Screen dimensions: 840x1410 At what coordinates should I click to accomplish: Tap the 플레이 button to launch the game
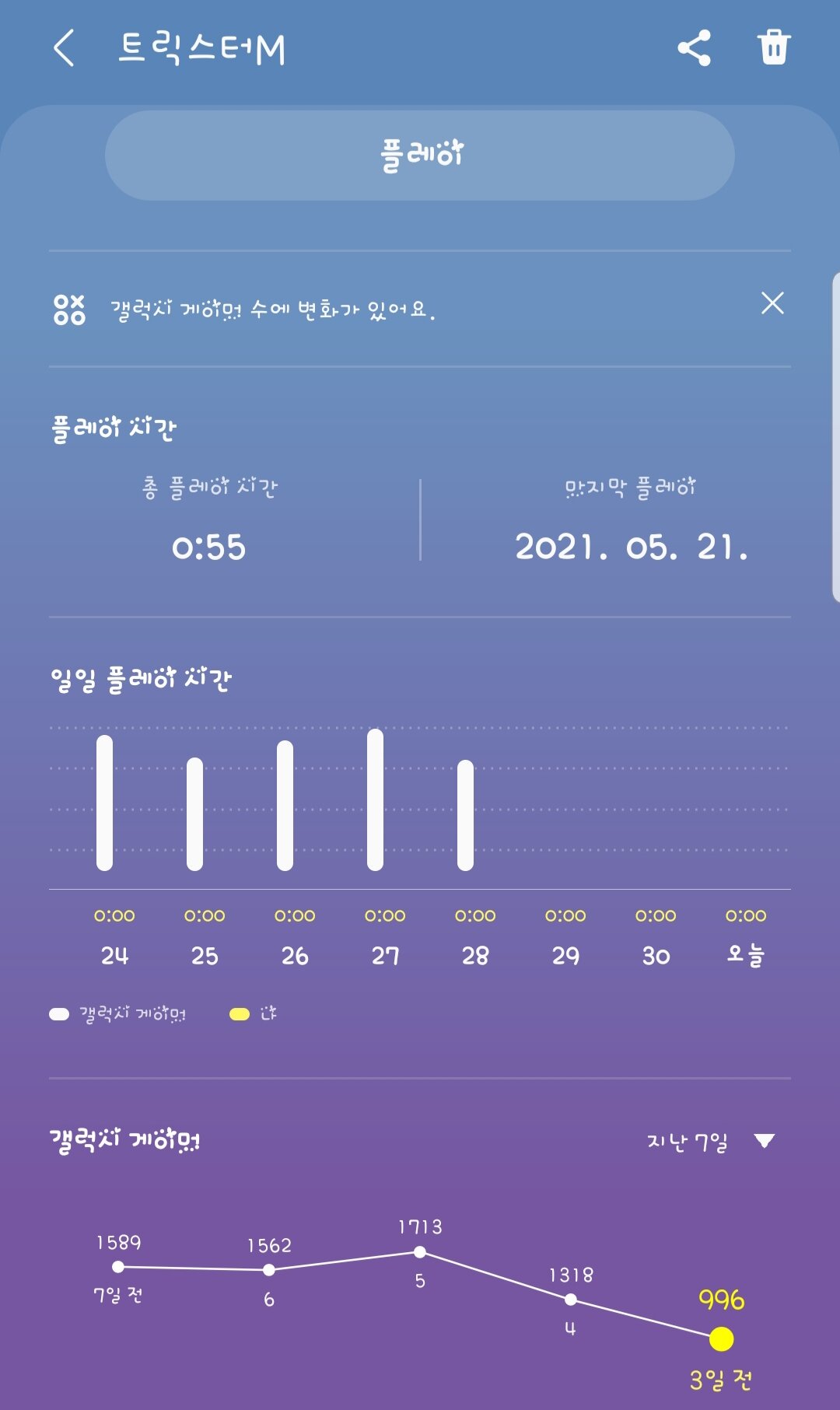(x=420, y=155)
